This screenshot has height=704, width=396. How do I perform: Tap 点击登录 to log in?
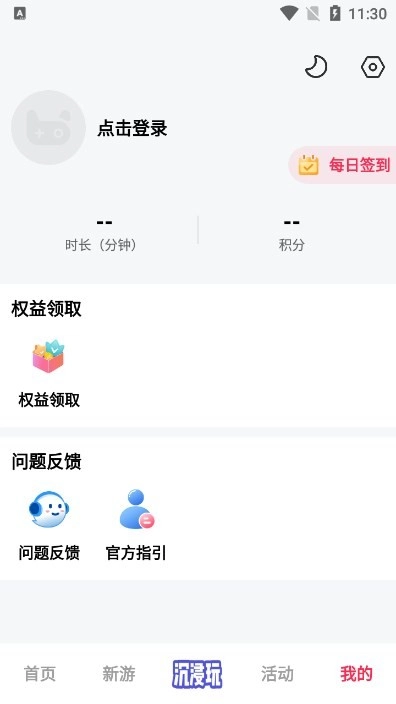tap(132, 128)
